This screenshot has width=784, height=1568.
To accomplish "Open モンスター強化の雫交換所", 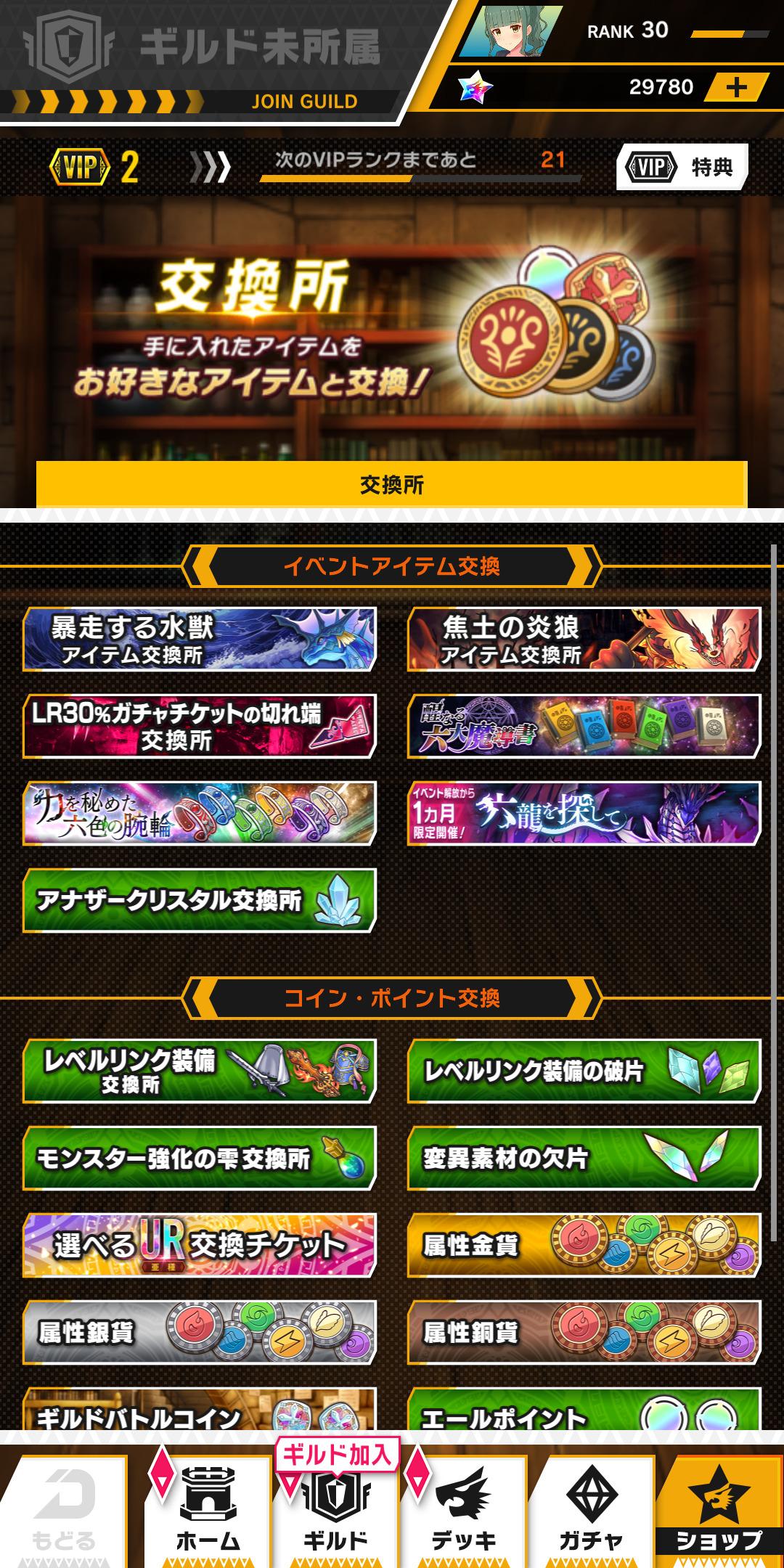I will pyautogui.click(x=199, y=1159).
